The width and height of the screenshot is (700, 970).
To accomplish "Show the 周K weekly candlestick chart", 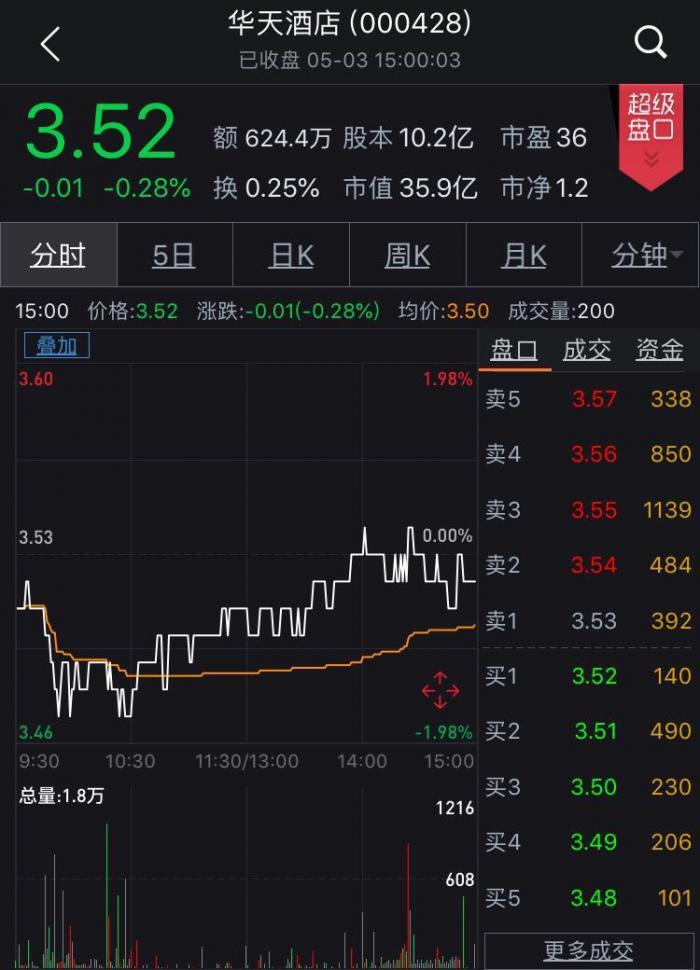I will (x=407, y=256).
